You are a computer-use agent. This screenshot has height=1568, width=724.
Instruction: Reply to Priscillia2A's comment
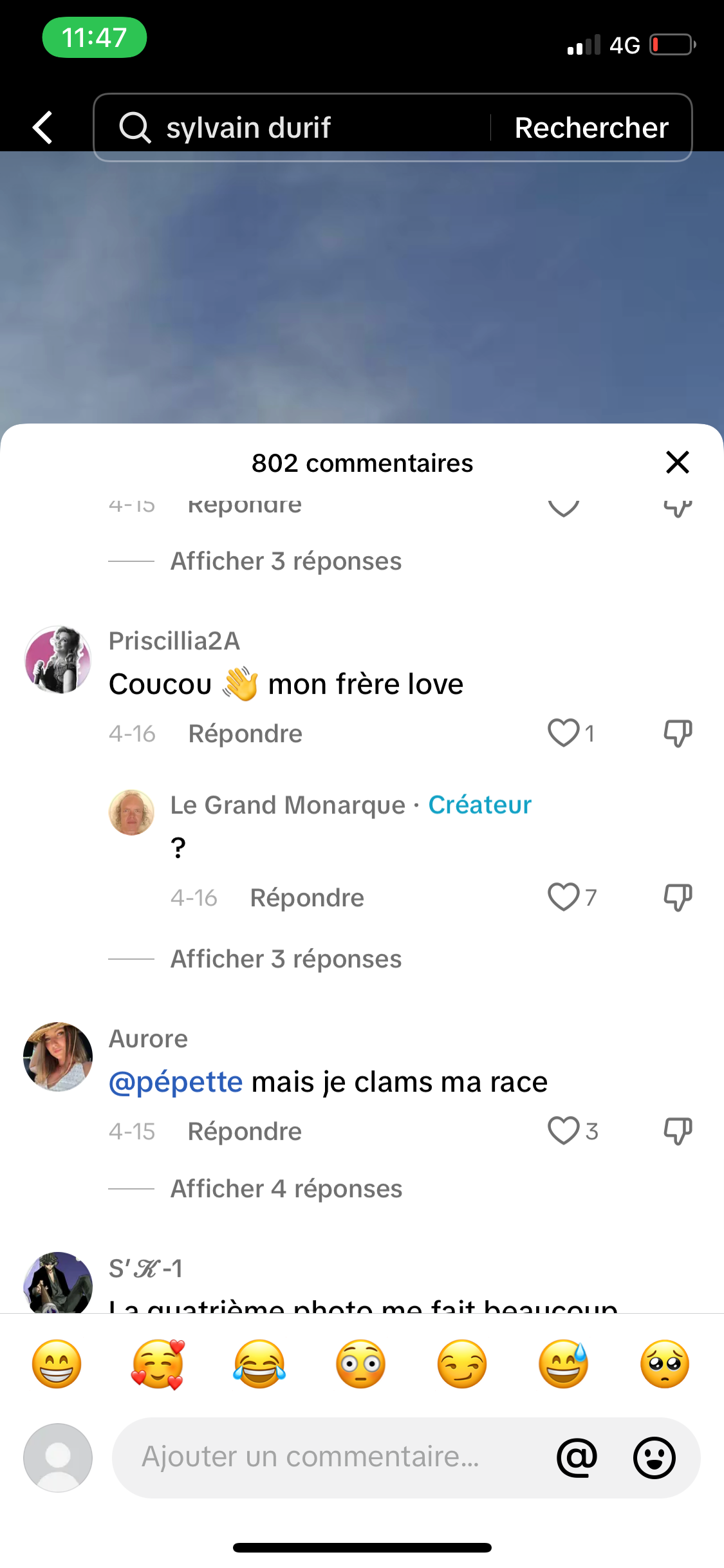point(245,734)
